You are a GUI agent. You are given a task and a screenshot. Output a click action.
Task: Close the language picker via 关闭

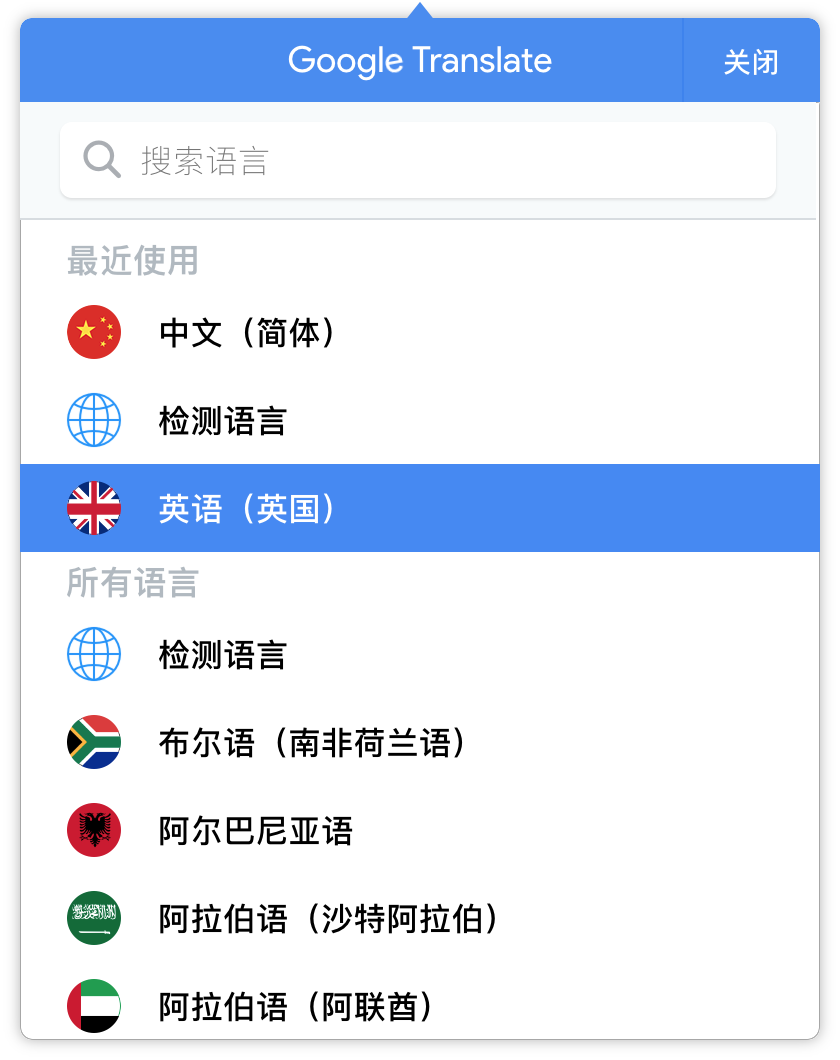(750, 62)
